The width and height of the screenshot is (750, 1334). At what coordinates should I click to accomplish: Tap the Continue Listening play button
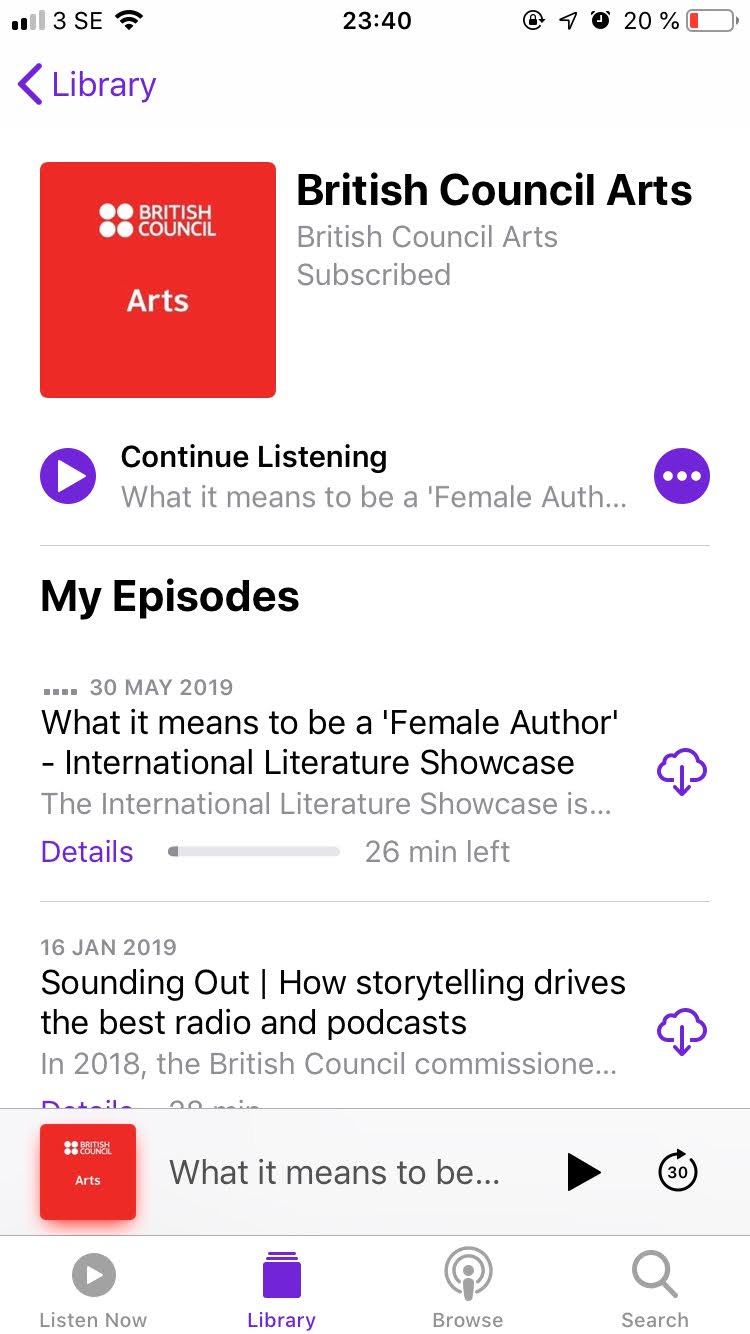(68, 476)
